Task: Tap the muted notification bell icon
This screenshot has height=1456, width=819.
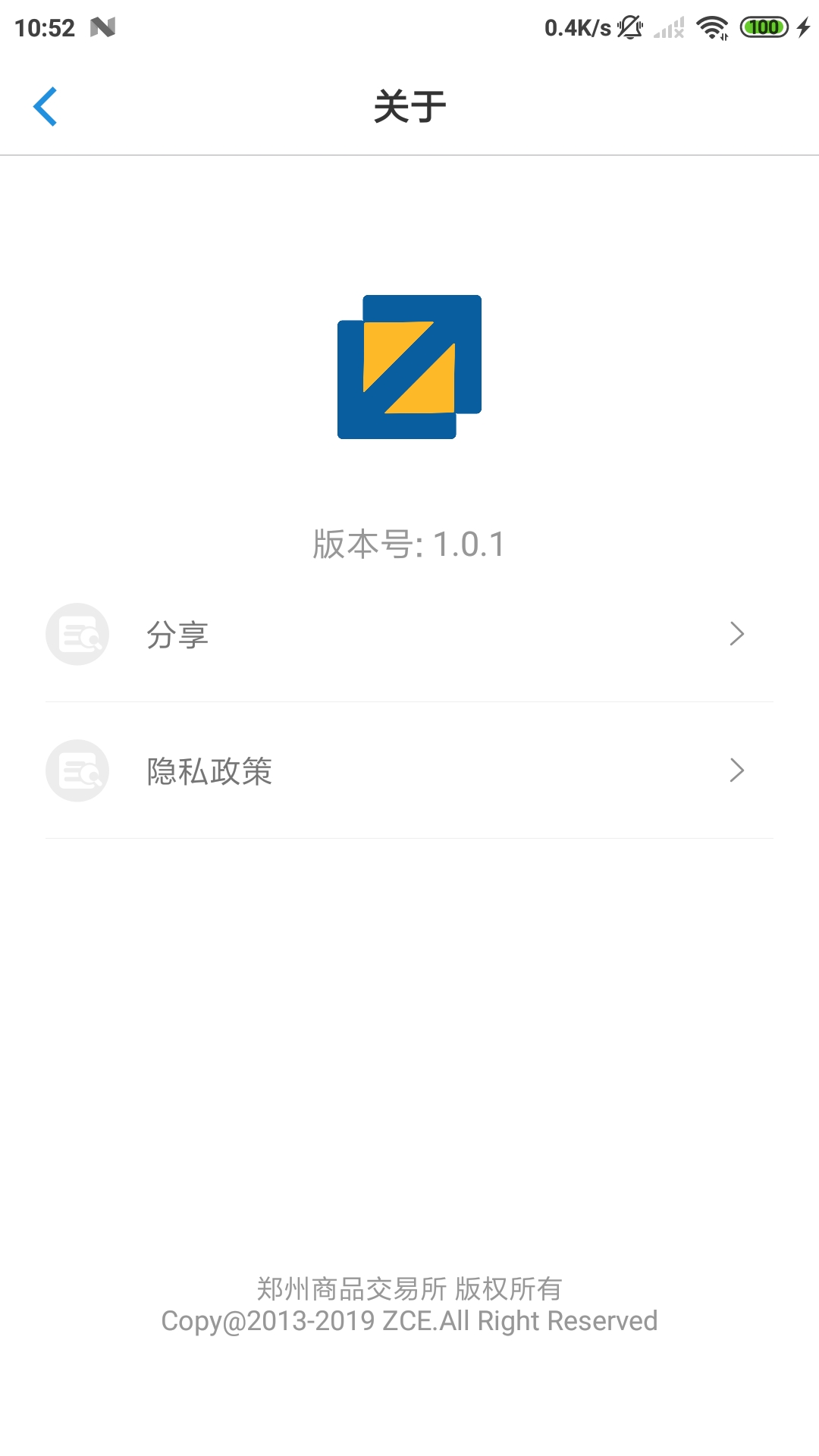Action: tap(631, 27)
